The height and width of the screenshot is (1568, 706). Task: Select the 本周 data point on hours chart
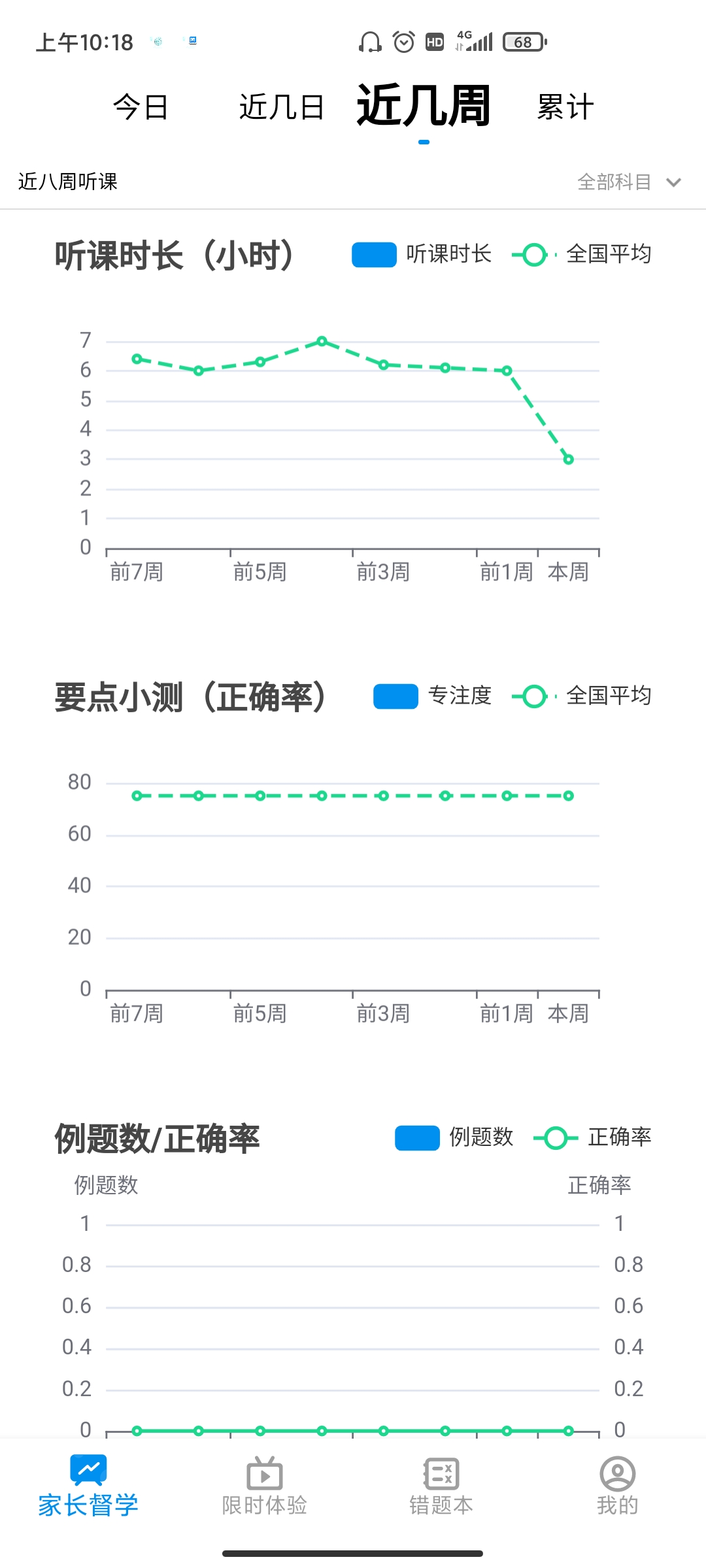pos(567,459)
